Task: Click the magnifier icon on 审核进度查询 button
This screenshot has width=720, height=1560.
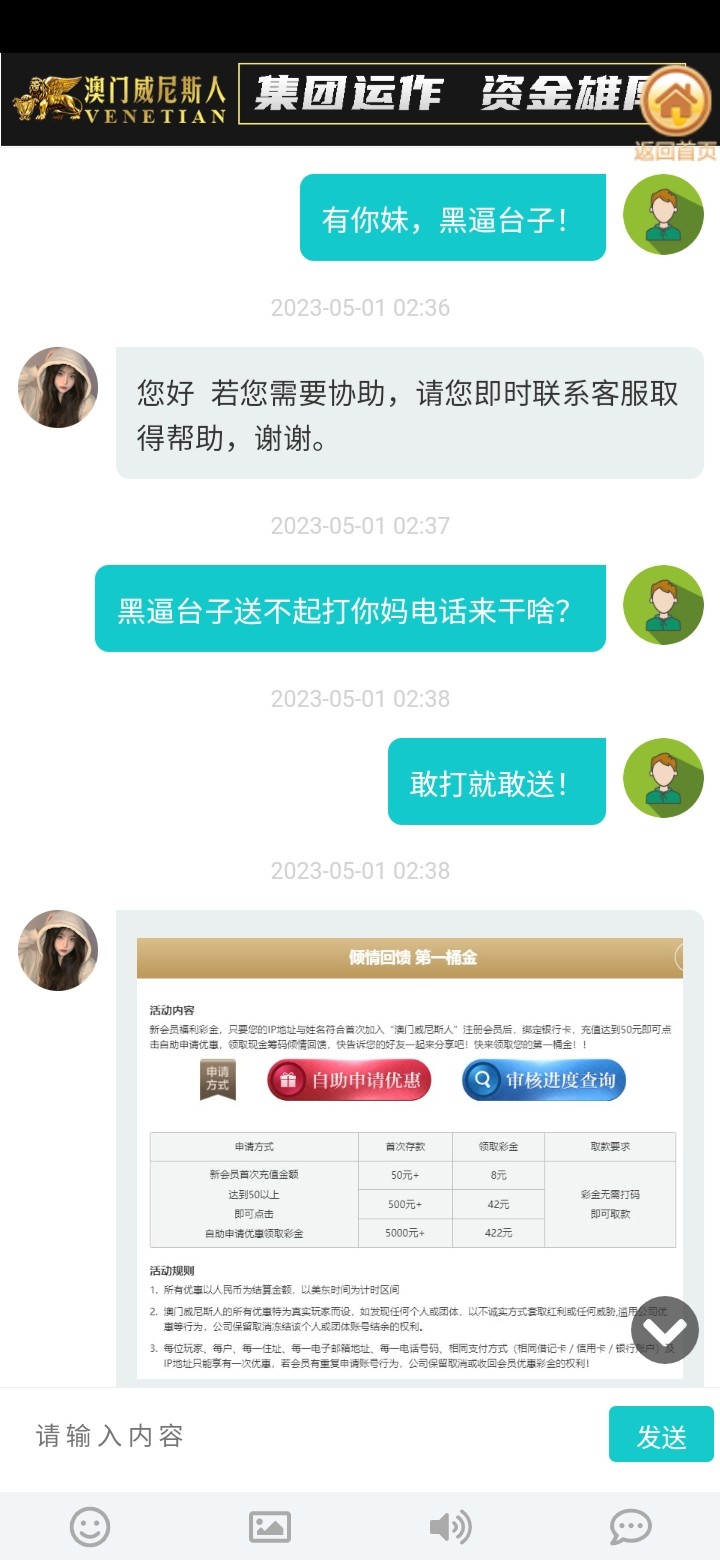Action: (482, 1080)
